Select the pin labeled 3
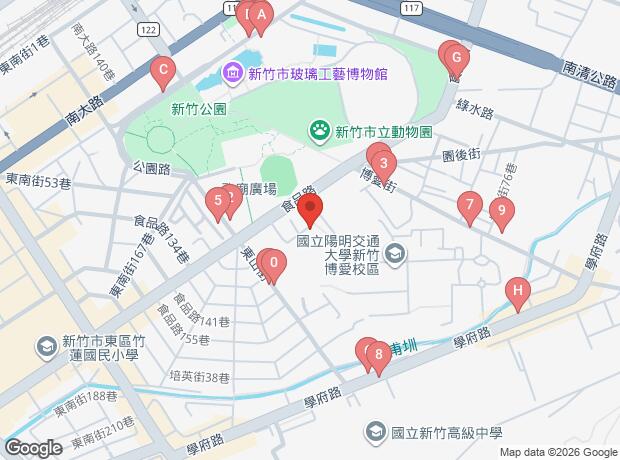Screen dimensions: 620x460 (x=383, y=165)
